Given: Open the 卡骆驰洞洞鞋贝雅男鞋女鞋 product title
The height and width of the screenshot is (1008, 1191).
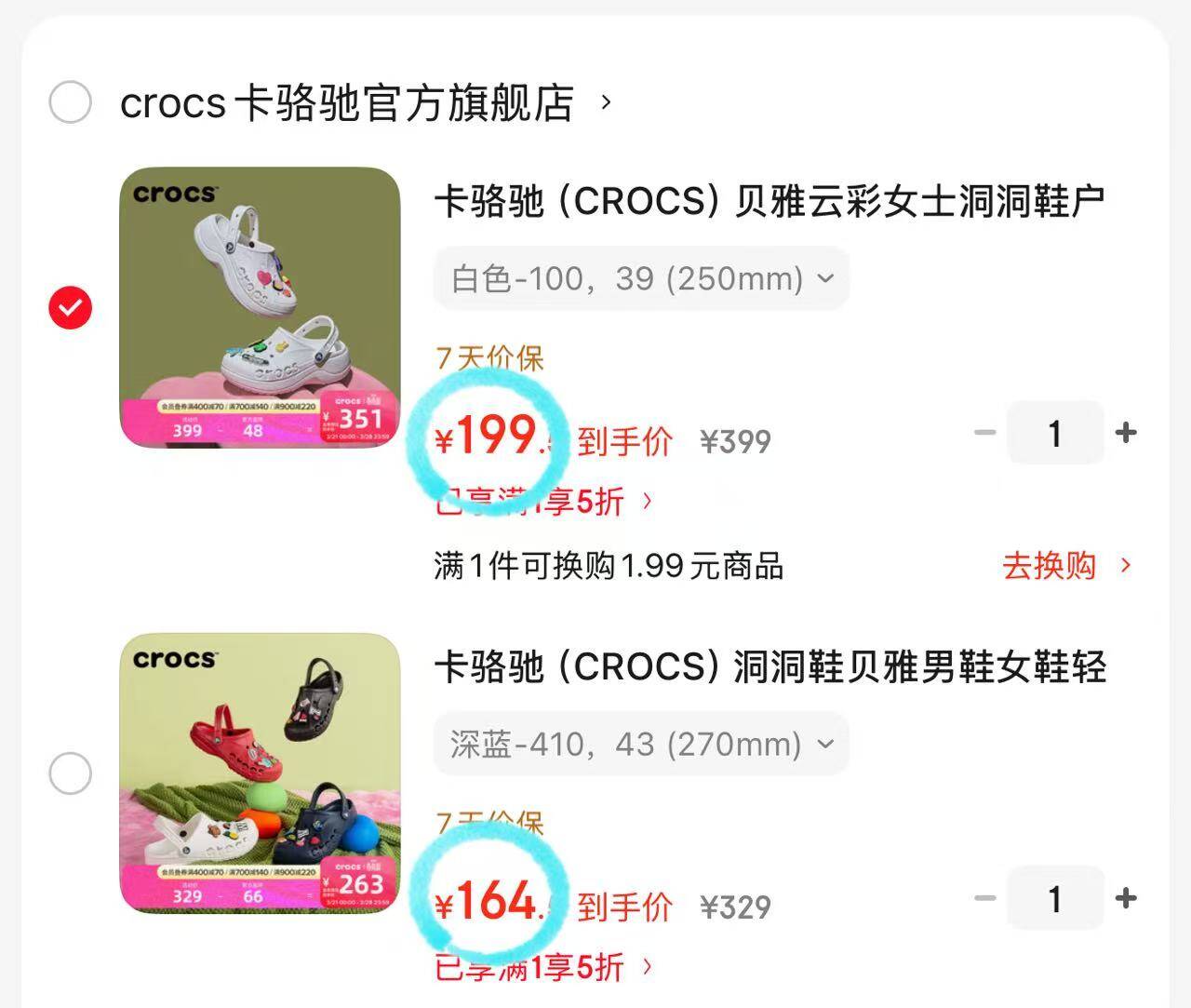Looking at the screenshot, I should point(769,666).
